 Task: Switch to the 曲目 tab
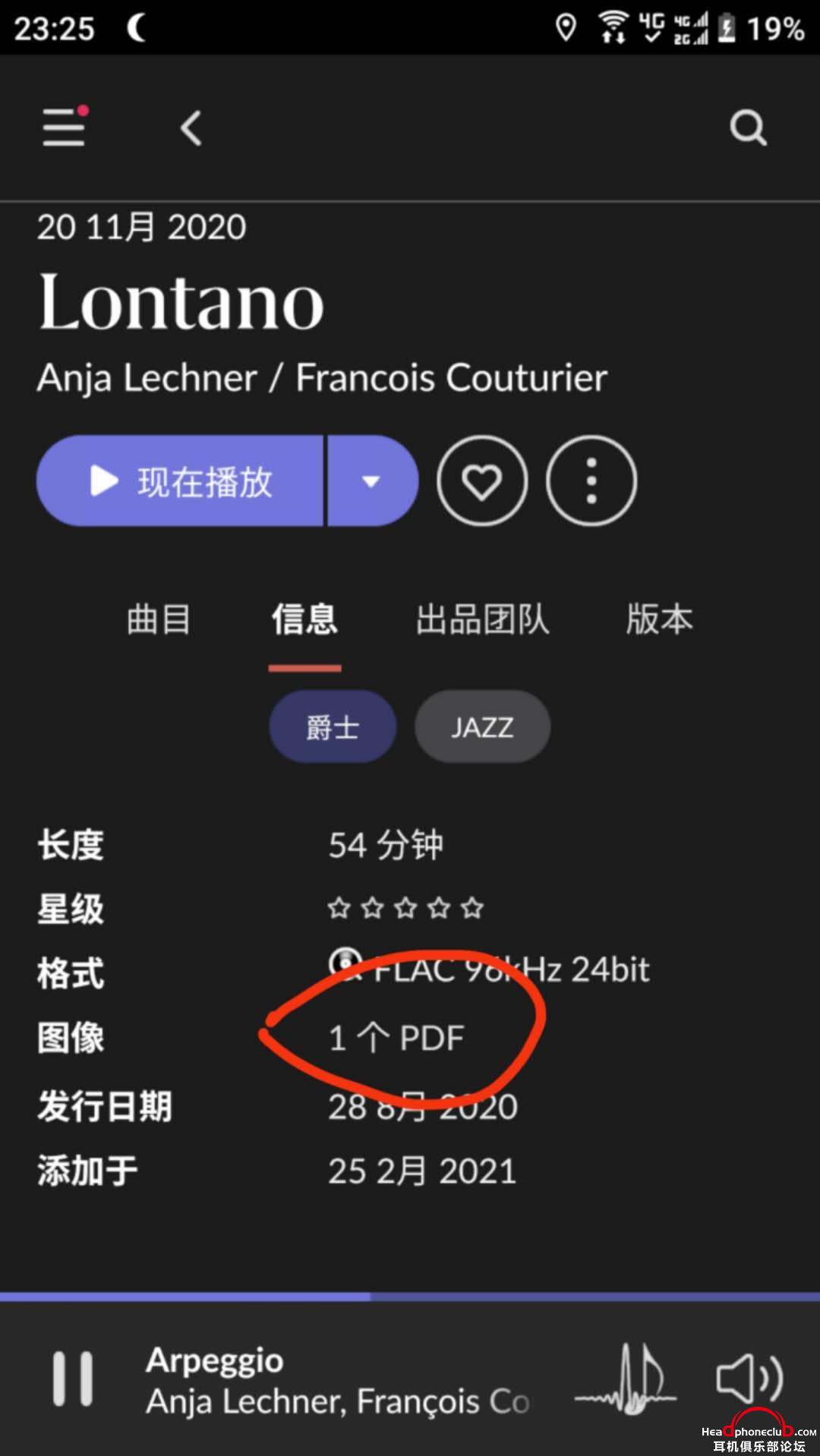(x=159, y=619)
